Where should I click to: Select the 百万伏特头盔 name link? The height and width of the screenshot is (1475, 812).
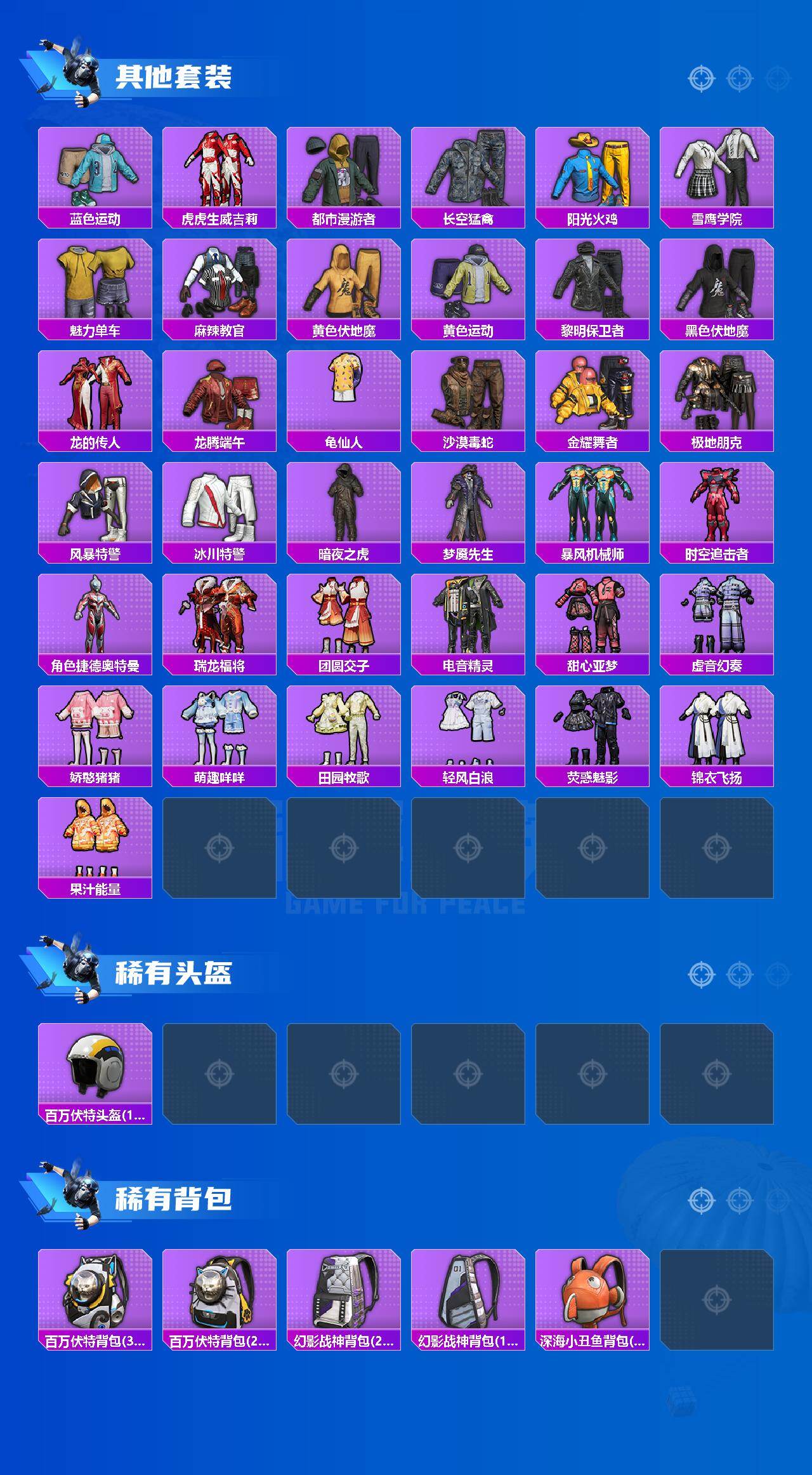(x=95, y=1116)
